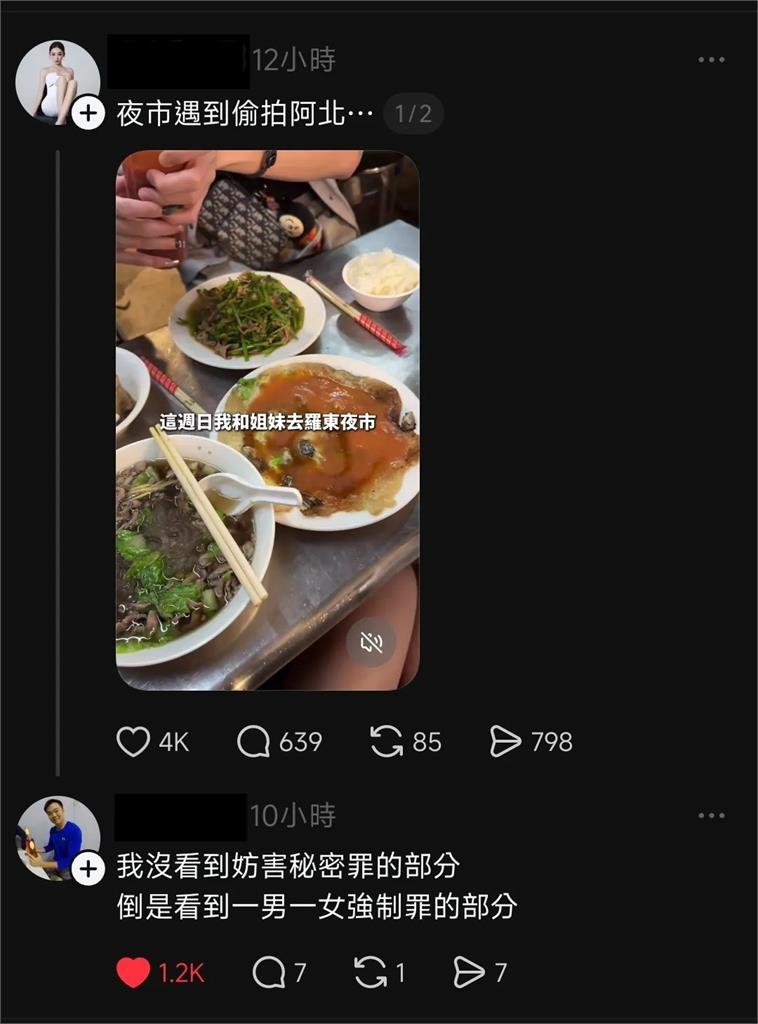The height and width of the screenshot is (1024, 758).
Task: Share the post with 798 shares
Action: [x=506, y=742]
